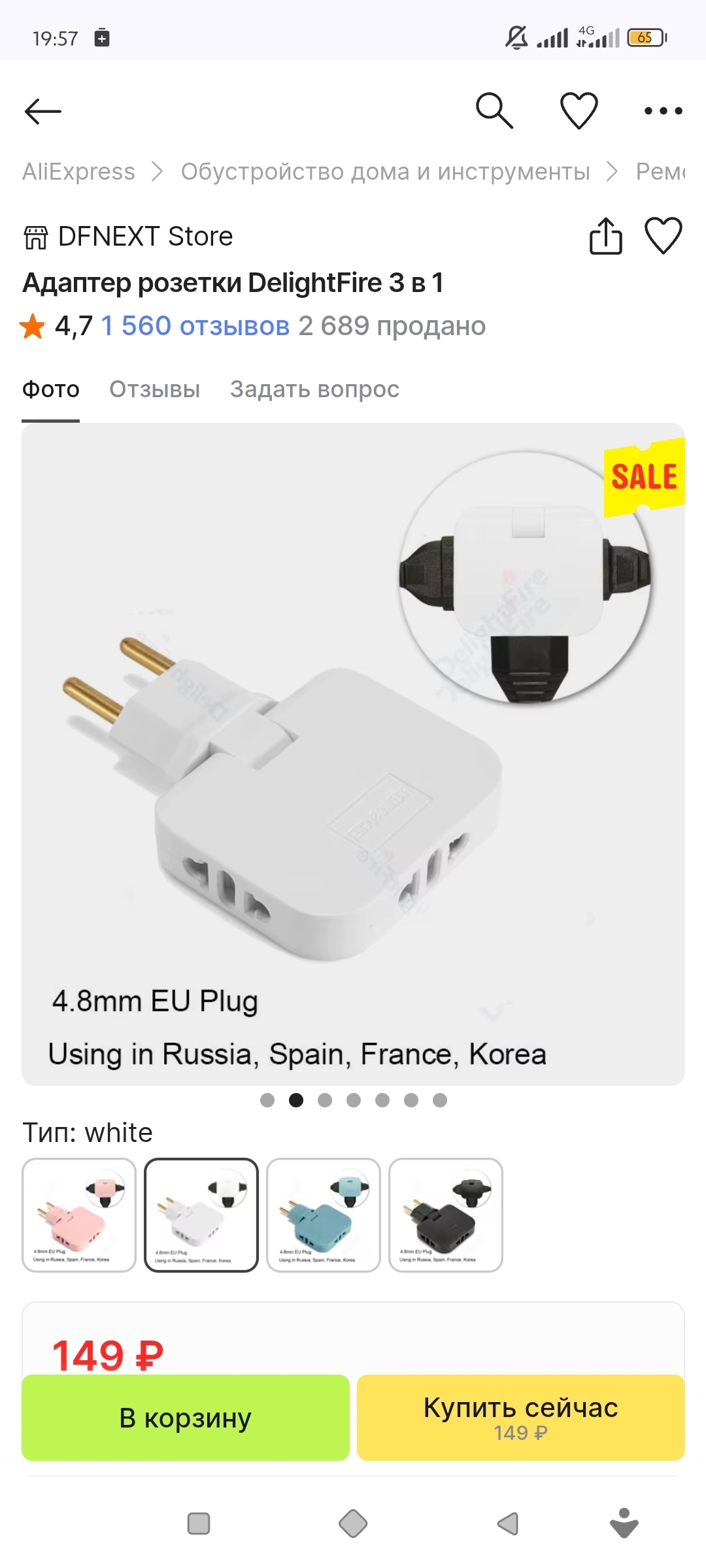Open Обустройство дома и инструменты category
Viewport: 706px width, 1568px height.
pos(385,172)
